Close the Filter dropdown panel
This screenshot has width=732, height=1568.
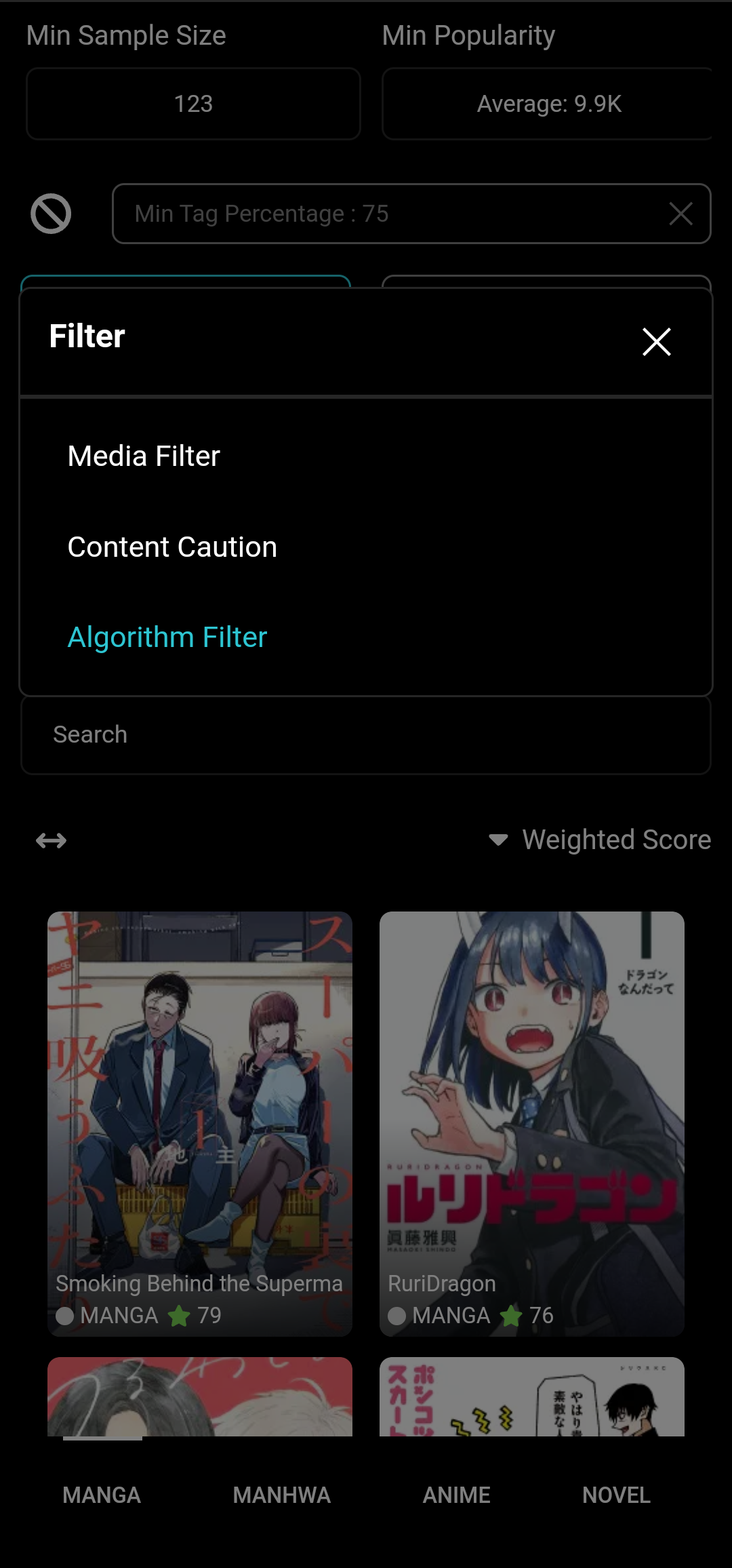click(x=656, y=341)
